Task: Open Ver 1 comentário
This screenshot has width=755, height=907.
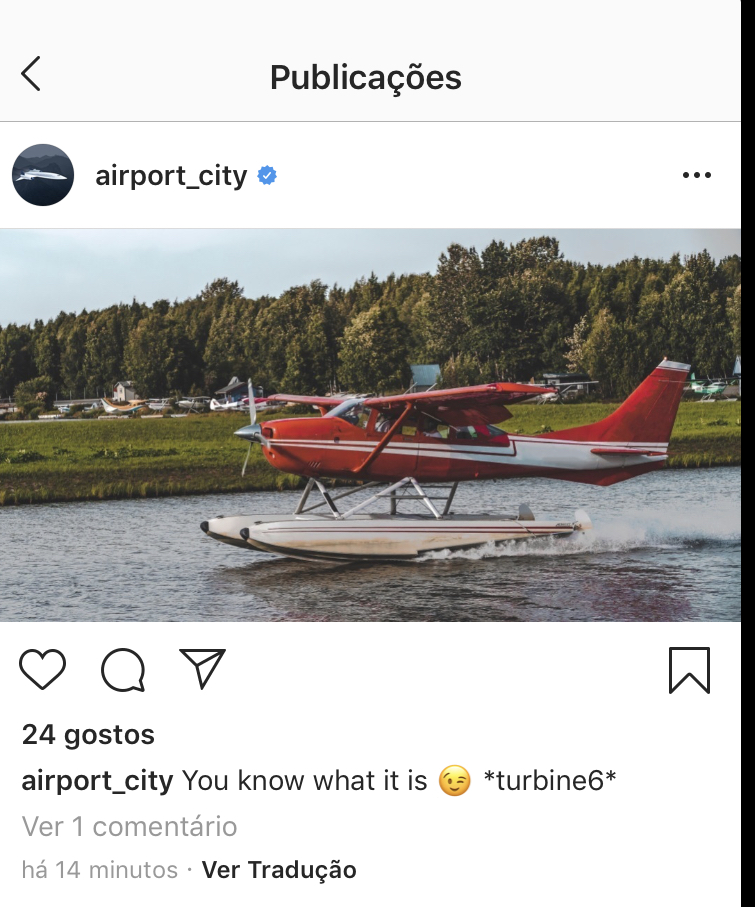Action: click(x=129, y=827)
